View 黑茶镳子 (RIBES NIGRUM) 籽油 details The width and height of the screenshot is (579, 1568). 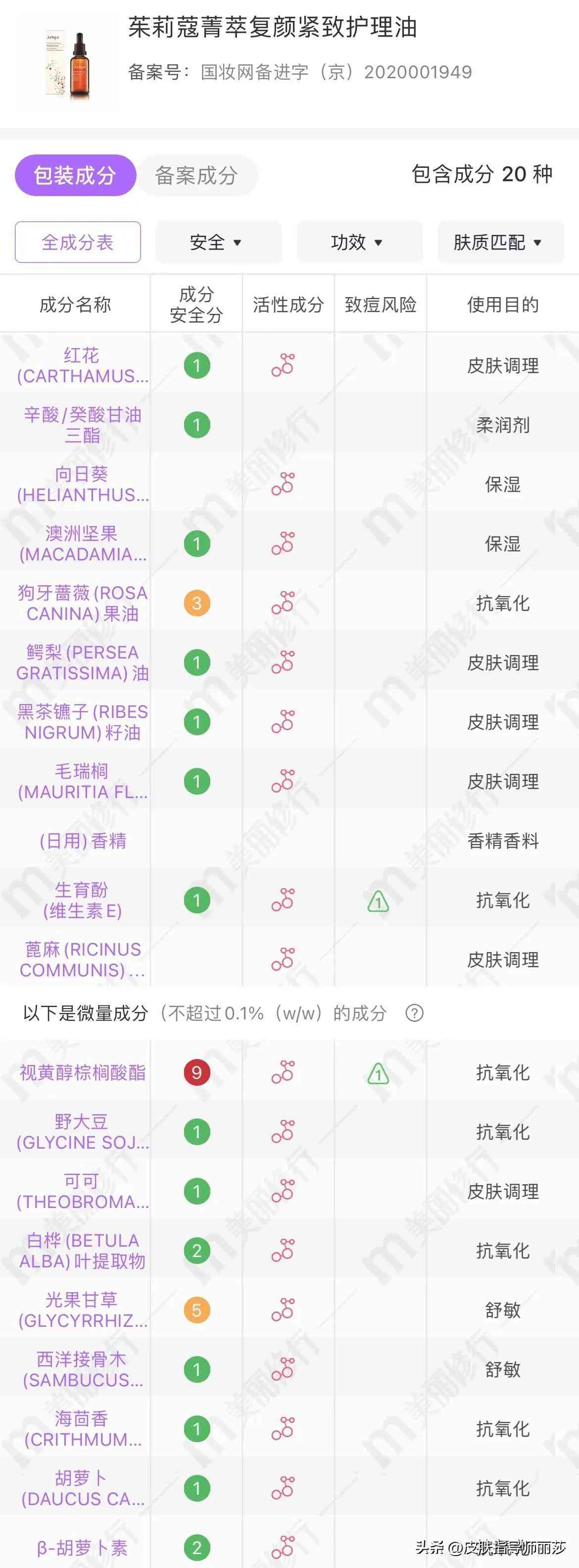[82, 722]
